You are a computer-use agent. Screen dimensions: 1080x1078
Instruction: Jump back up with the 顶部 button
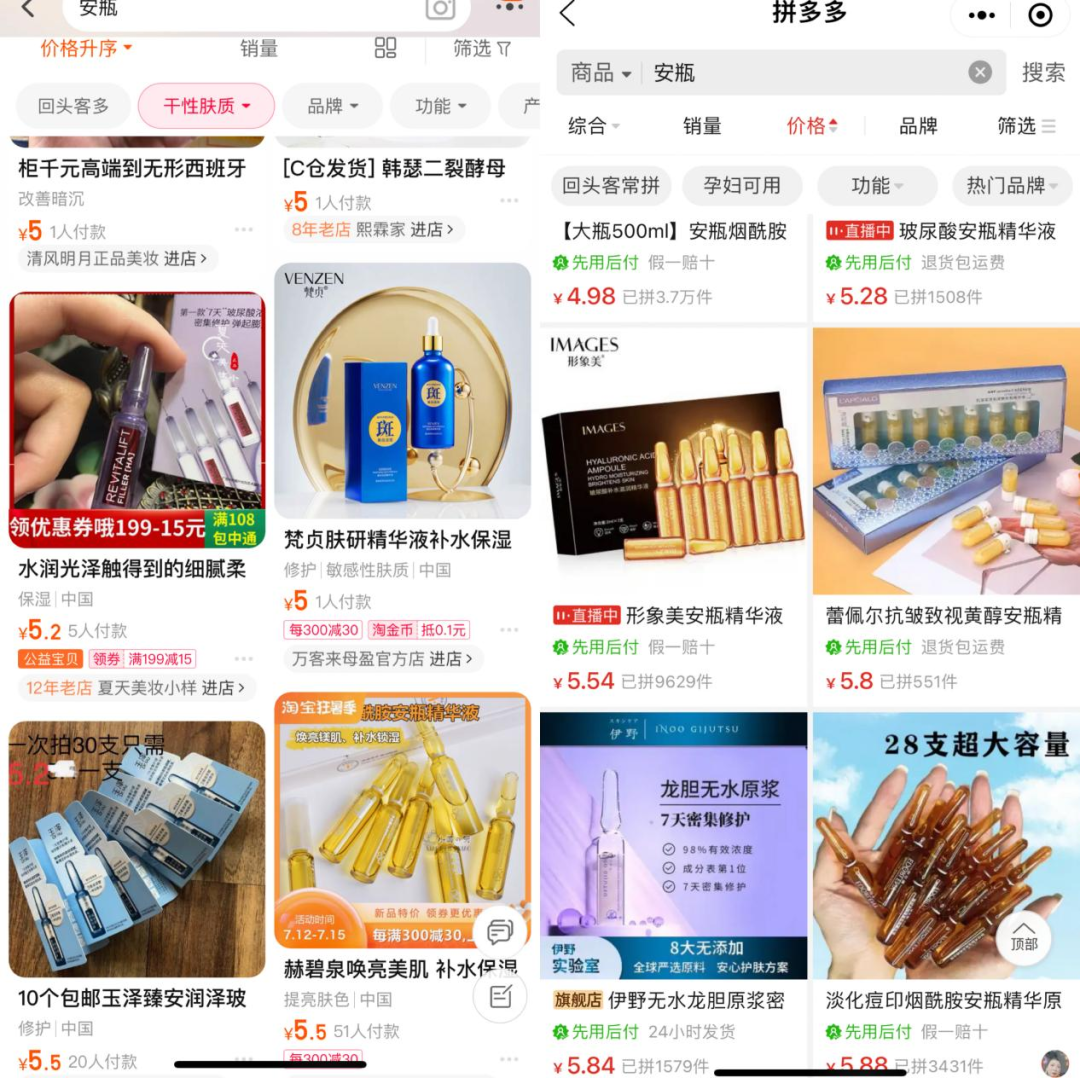(x=1024, y=936)
